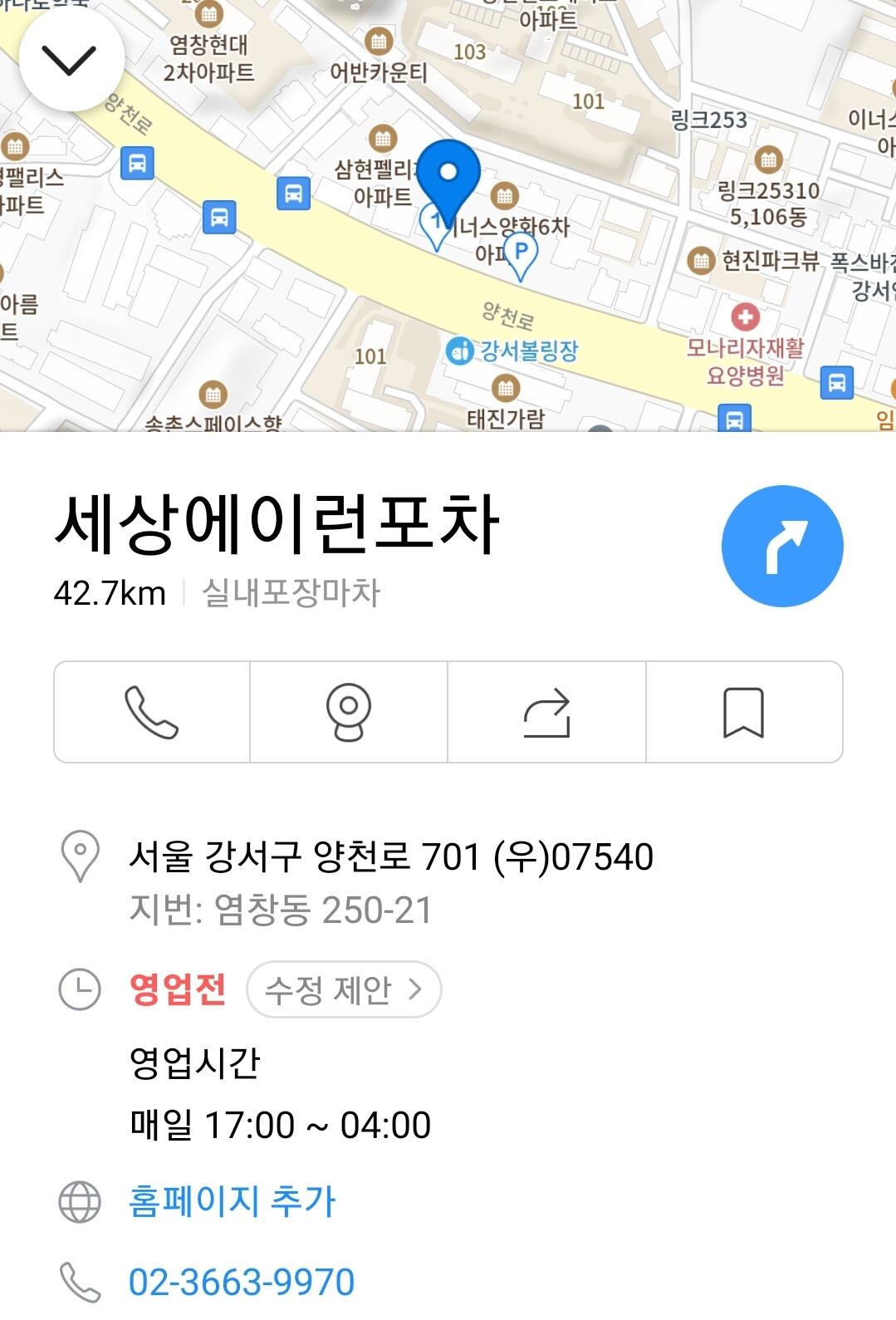Image resolution: width=896 pixels, height=1320 pixels.
Task: Open the road view camera button
Action: [349, 712]
